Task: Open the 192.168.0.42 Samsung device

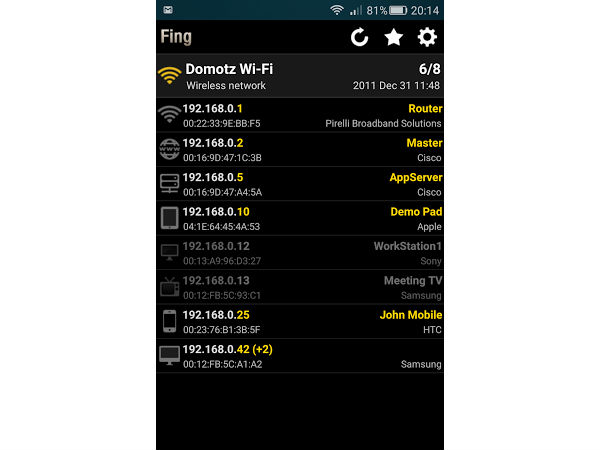Action: 300,356
